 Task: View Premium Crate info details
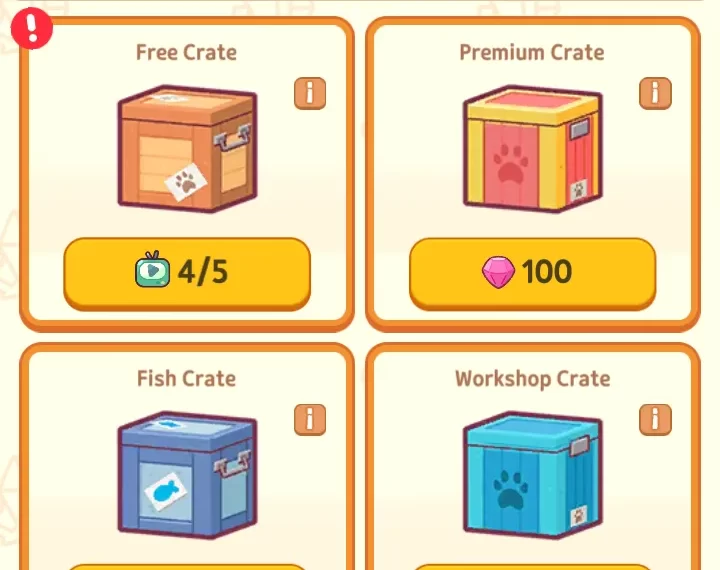(655, 94)
